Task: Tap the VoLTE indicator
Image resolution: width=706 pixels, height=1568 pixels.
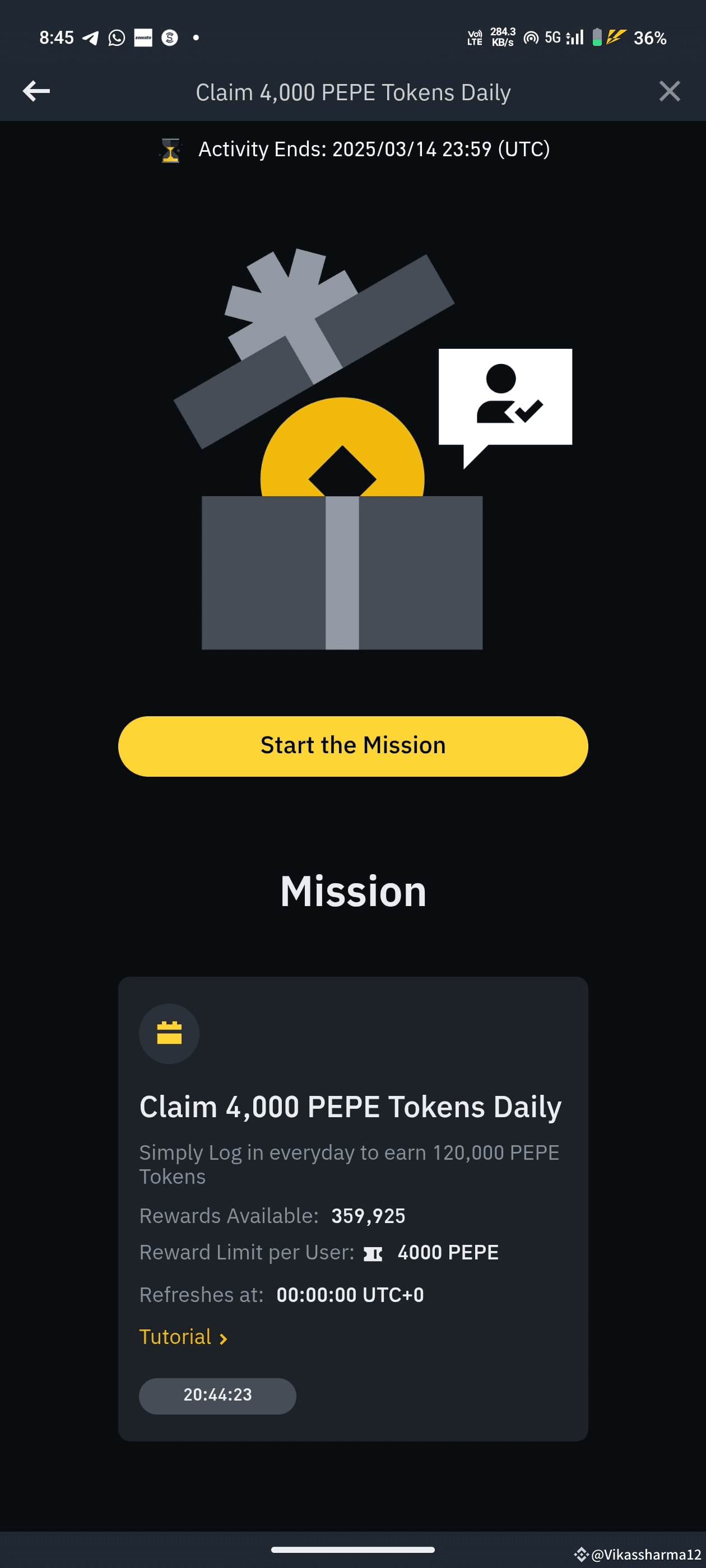Action: 475,37
